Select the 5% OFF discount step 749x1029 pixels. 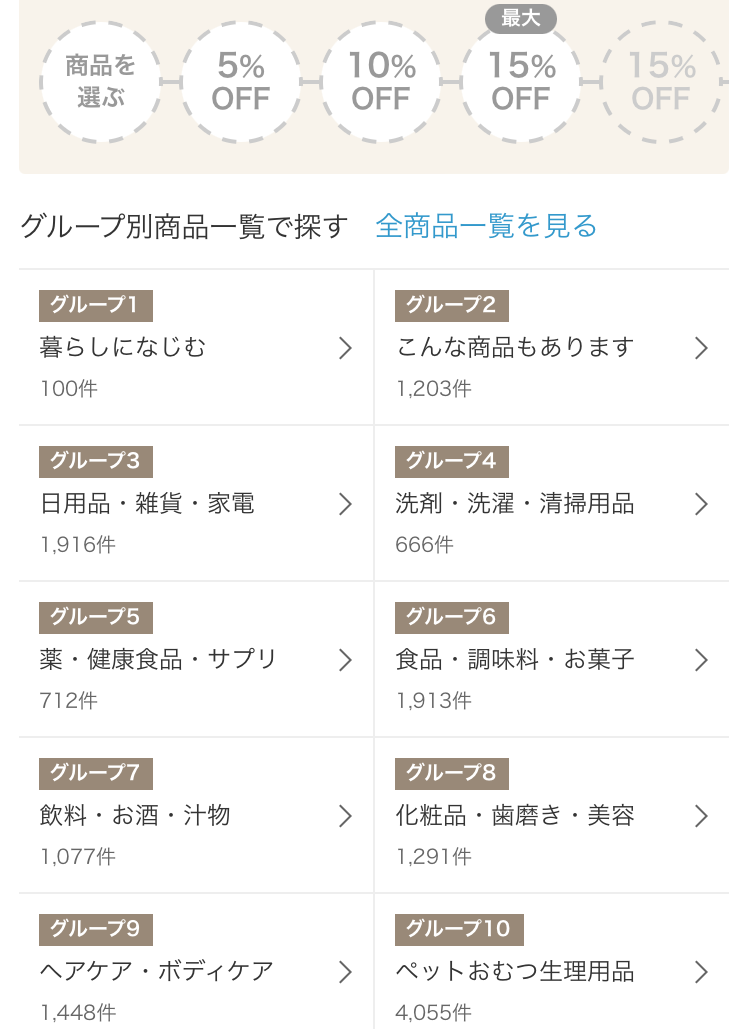[x=241, y=82]
